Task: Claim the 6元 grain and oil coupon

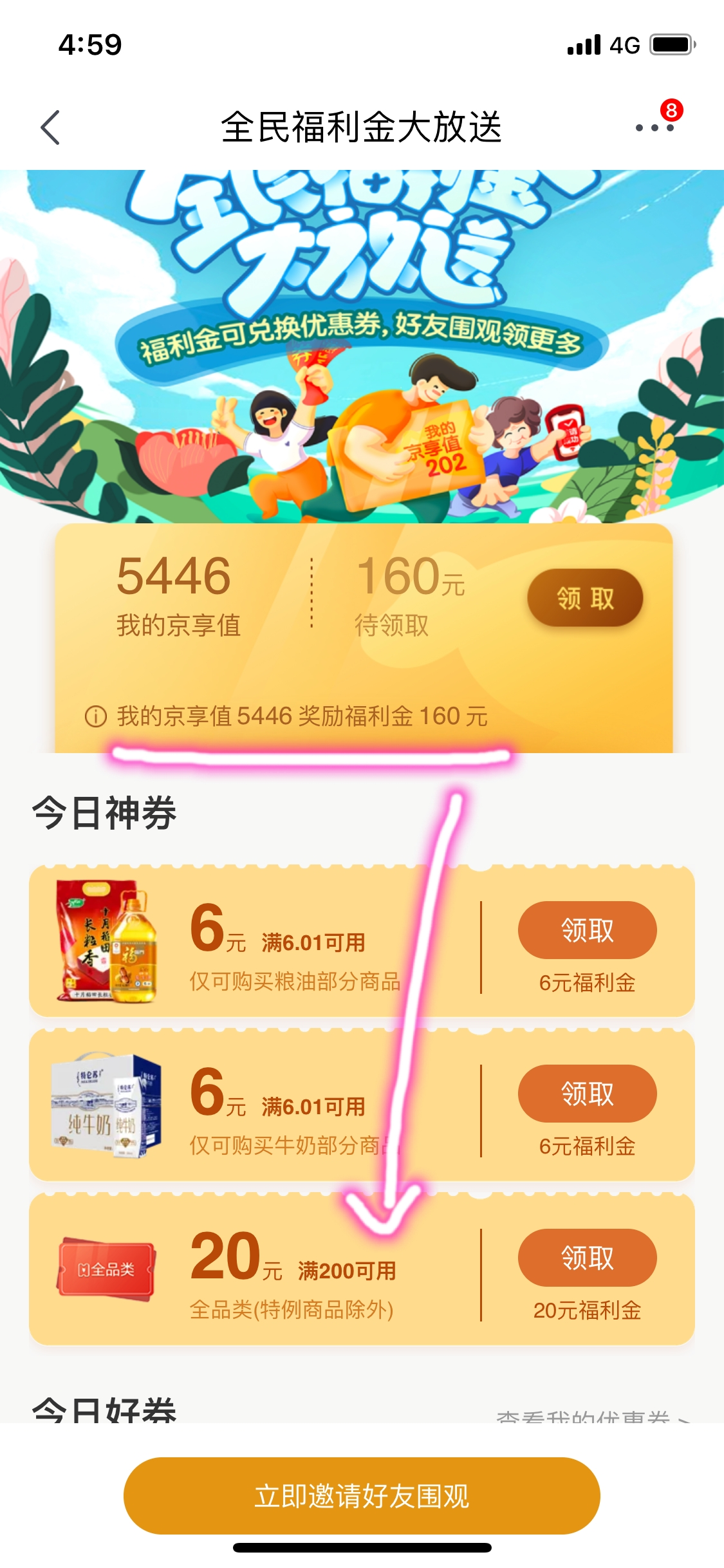Action: coord(586,930)
